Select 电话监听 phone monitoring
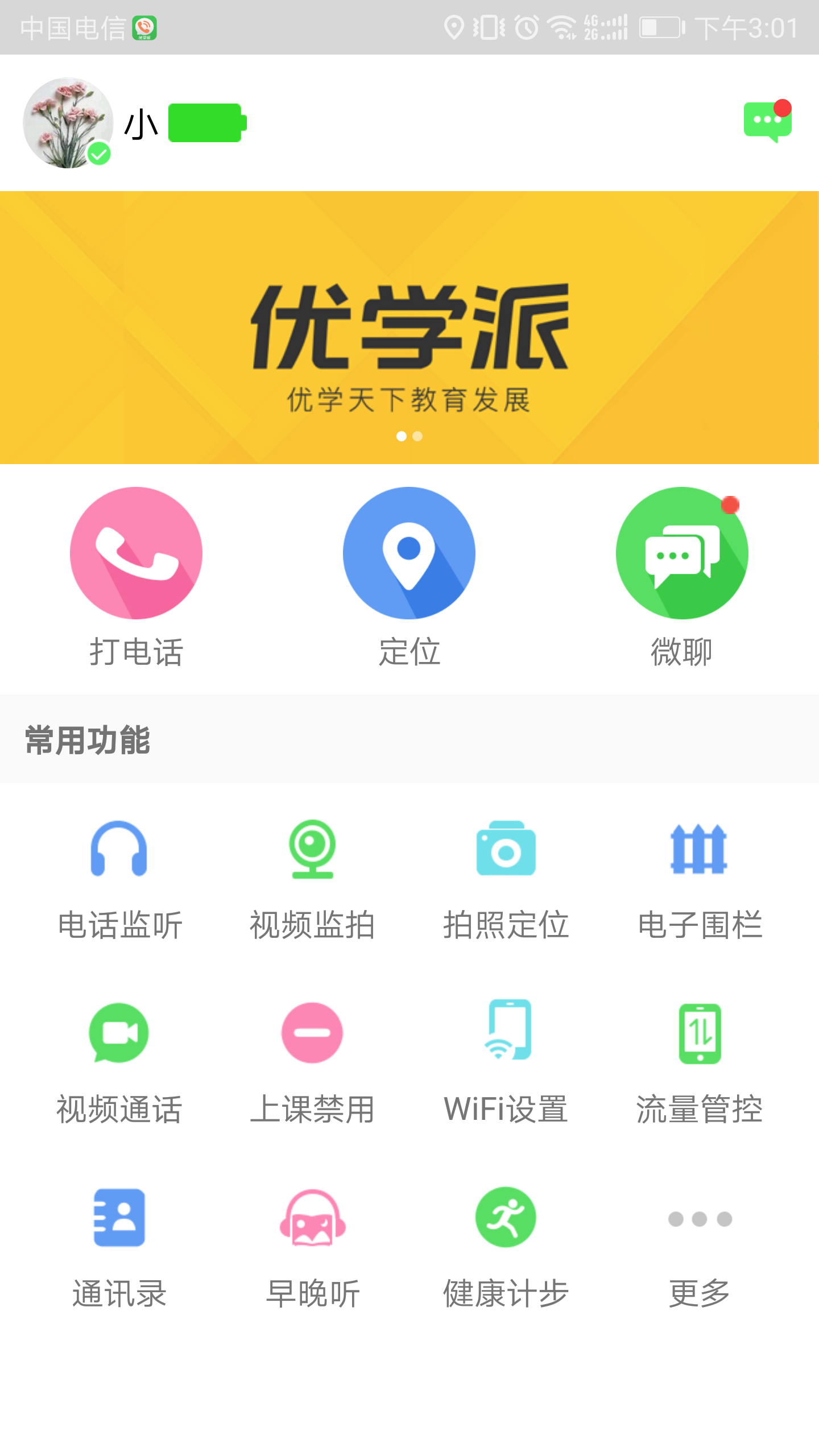 tap(119, 878)
